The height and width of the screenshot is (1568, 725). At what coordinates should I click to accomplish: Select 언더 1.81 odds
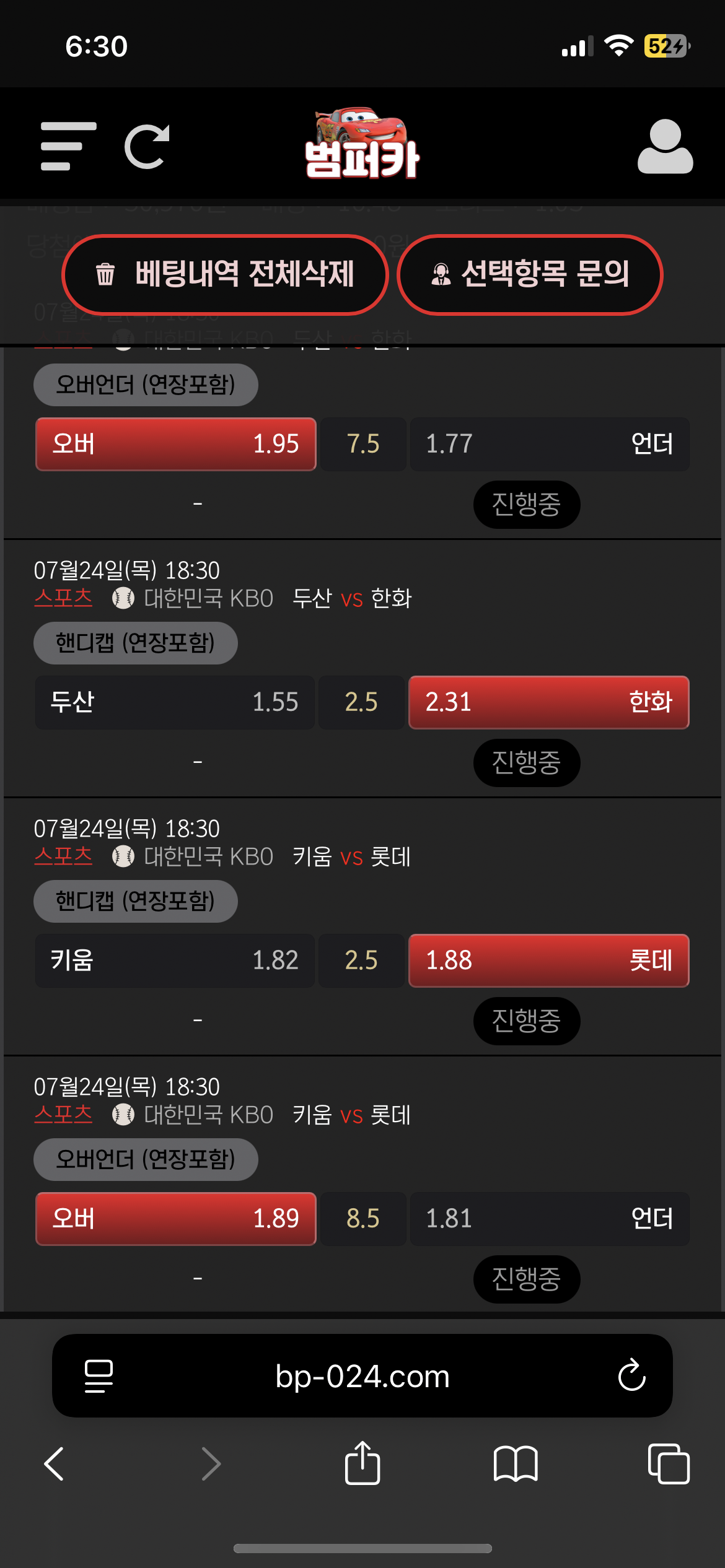click(549, 1219)
